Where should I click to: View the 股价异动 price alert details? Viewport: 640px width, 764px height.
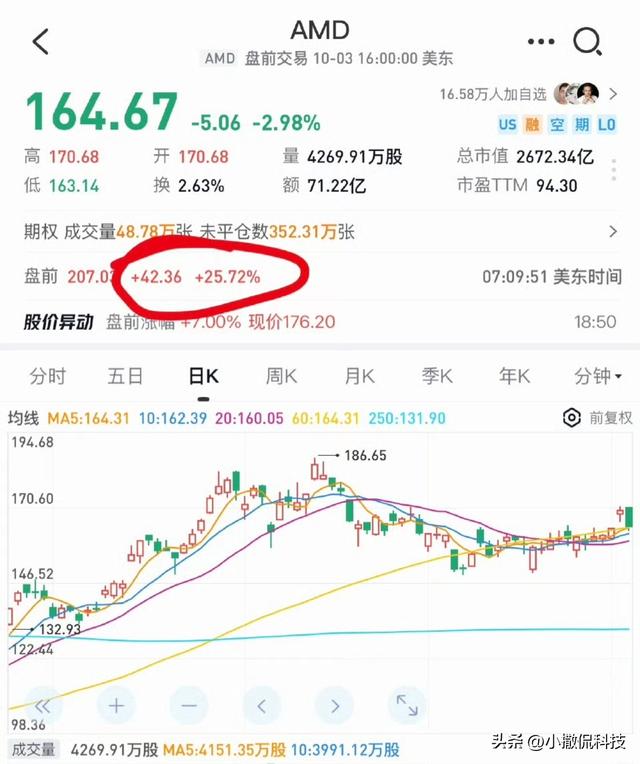pyautogui.click(x=320, y=322)
